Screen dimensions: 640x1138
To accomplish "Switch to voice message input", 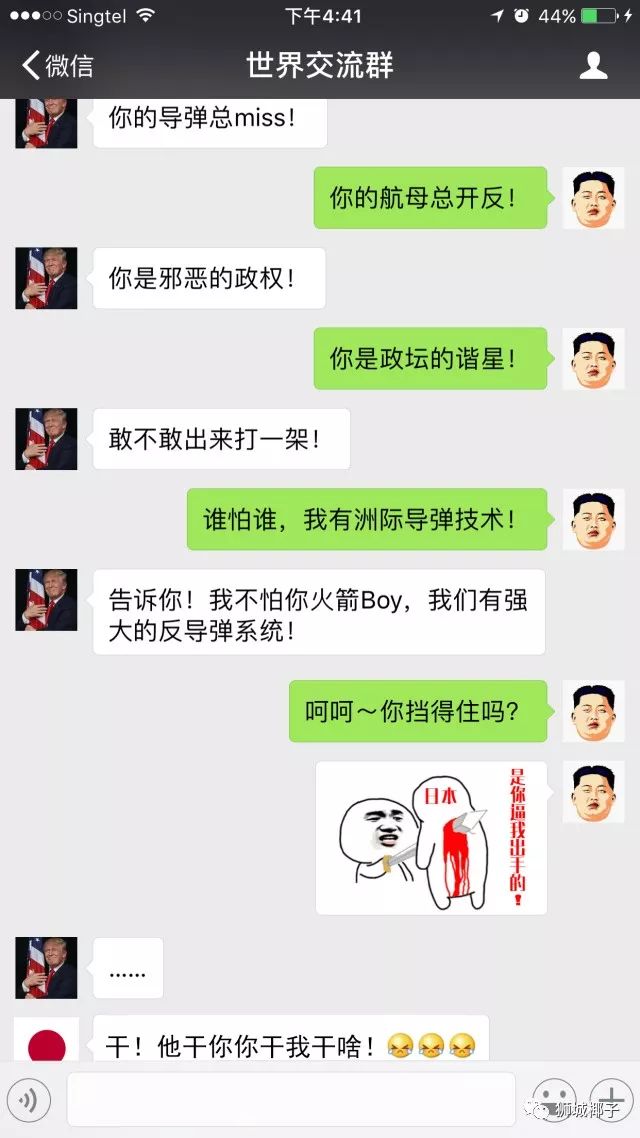I will [28, 1100].
